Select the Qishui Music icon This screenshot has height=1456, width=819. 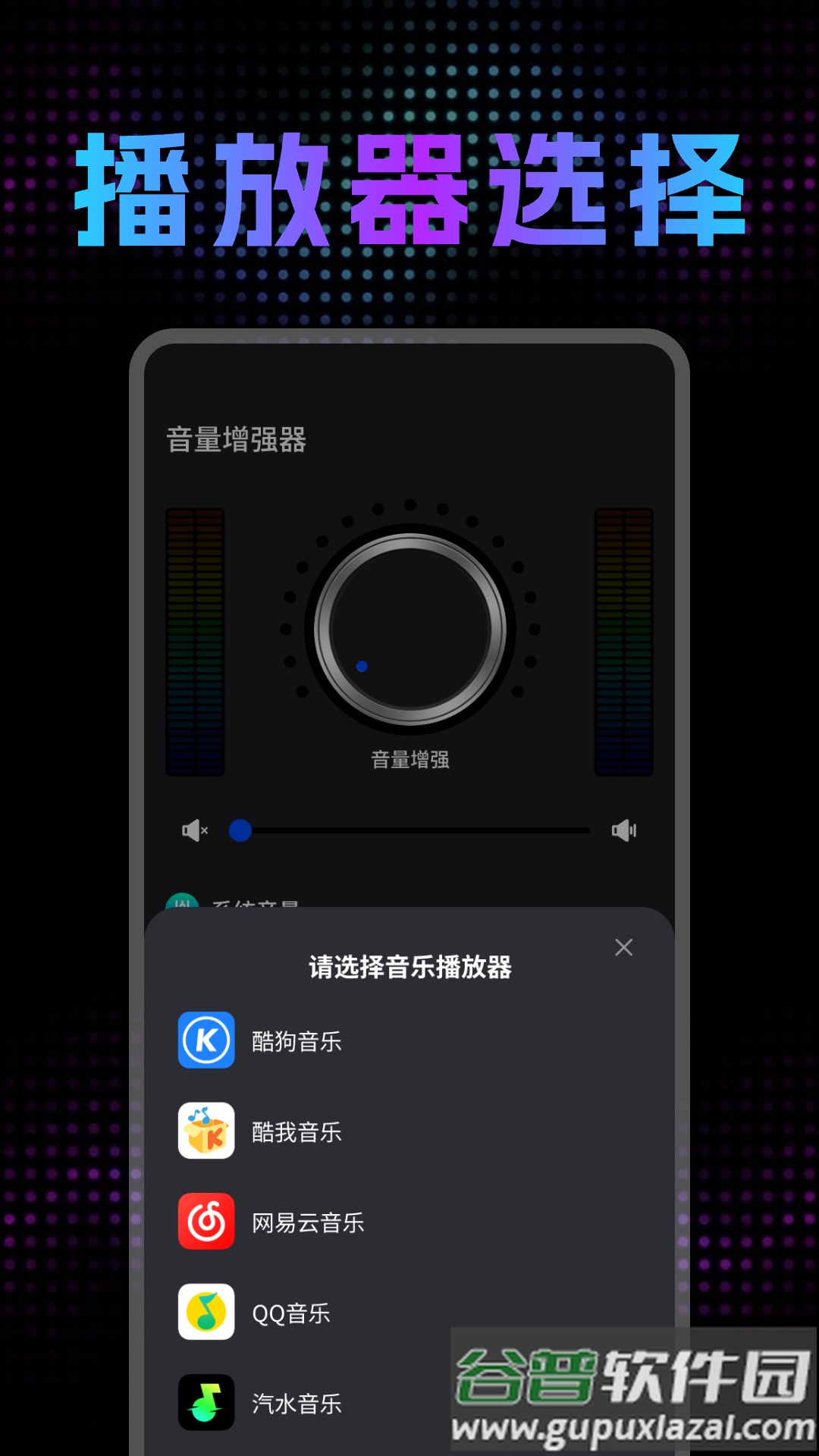(206, 1404)
